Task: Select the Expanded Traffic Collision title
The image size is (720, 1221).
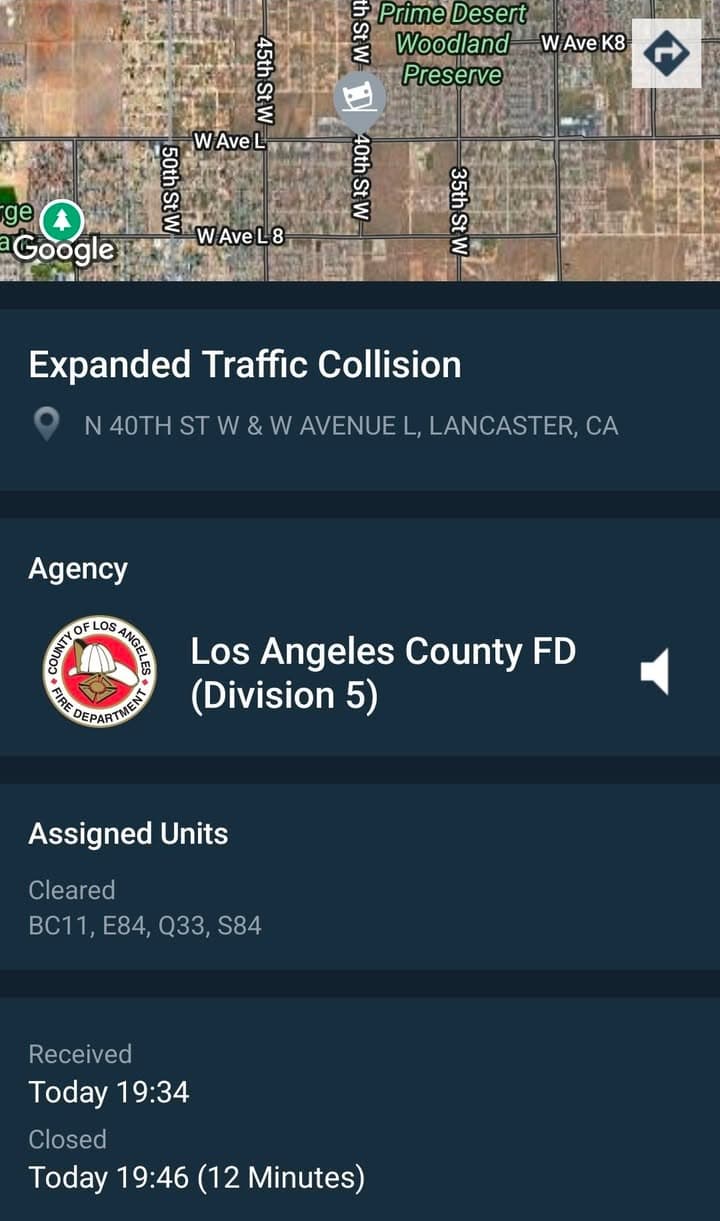Action: [246, 364]
